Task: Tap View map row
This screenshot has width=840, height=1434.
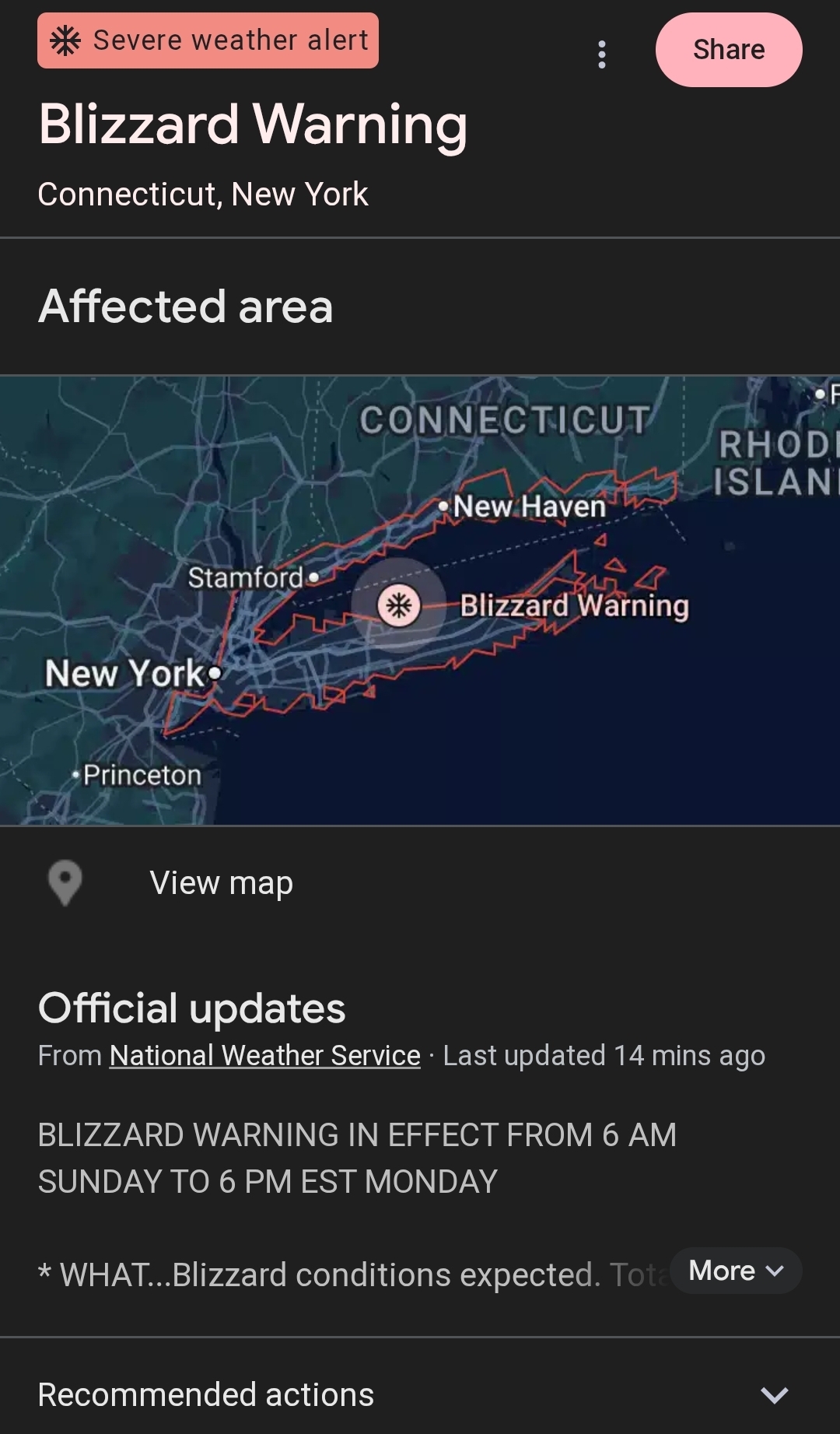Action: tap(221, 883)
